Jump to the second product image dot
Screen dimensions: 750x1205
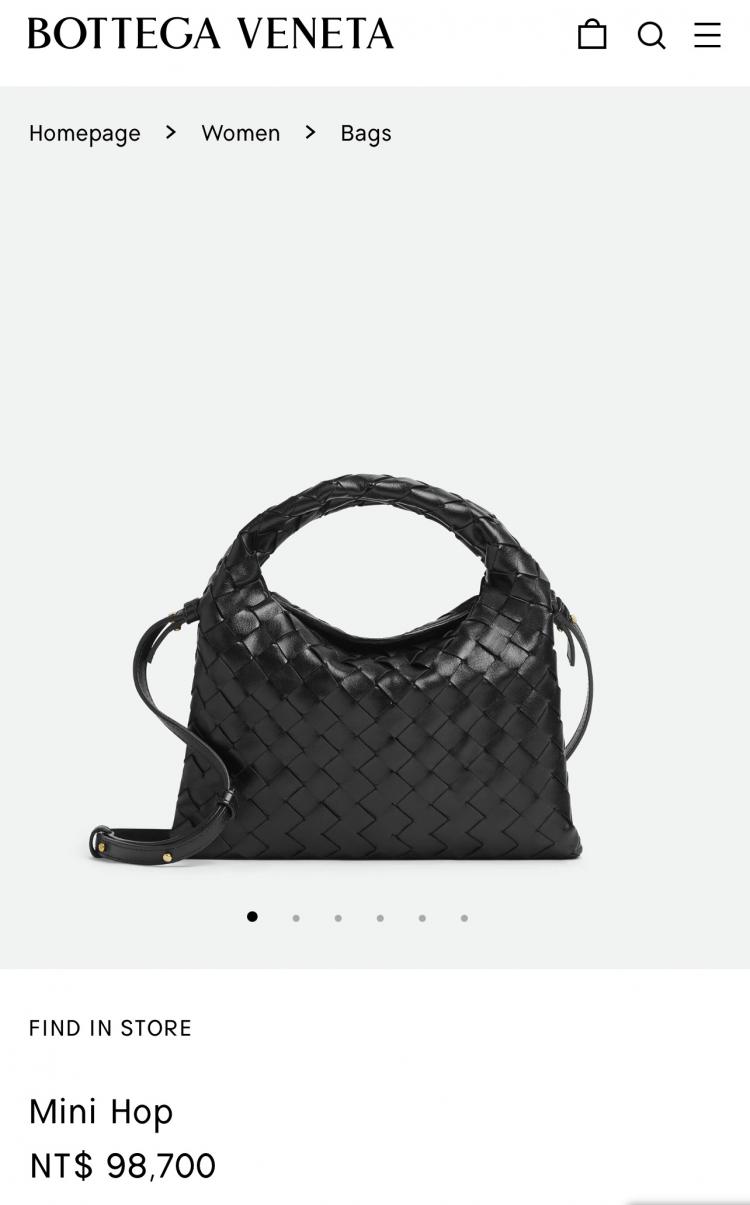click(296, 918)
